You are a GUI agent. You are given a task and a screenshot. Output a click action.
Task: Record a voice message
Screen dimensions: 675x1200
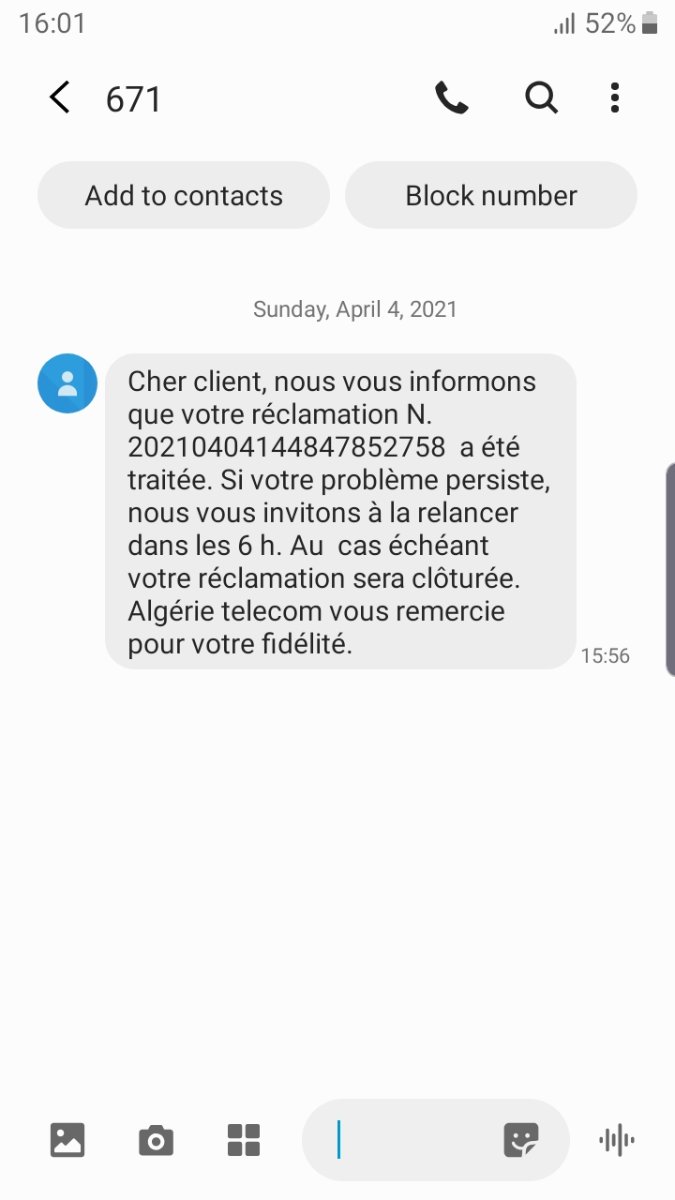(616, 1139)
